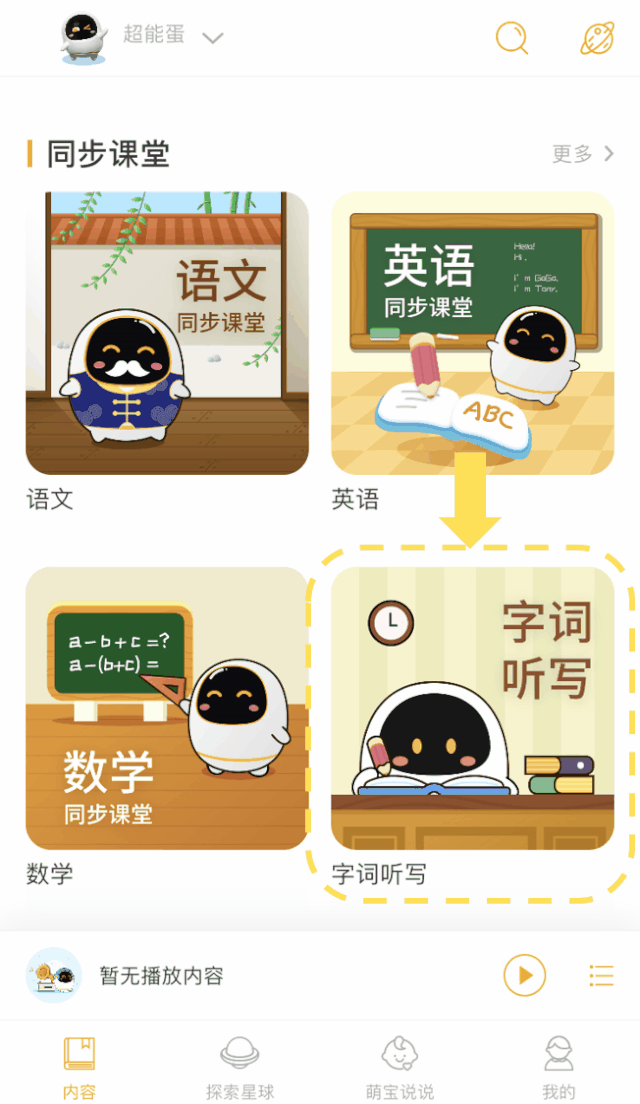
Task: Open the 字词听写 card
Action: coord(472,708)
